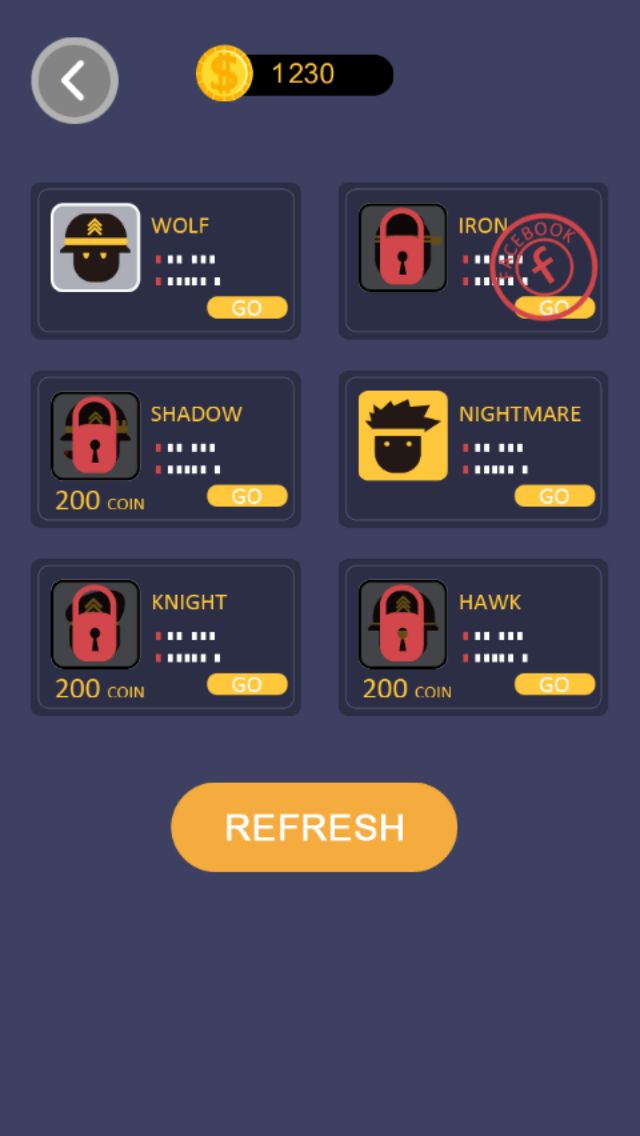Tap GO on the KNIGHT card
This screenshot has height=1136, width=640.
coord(247,685)
